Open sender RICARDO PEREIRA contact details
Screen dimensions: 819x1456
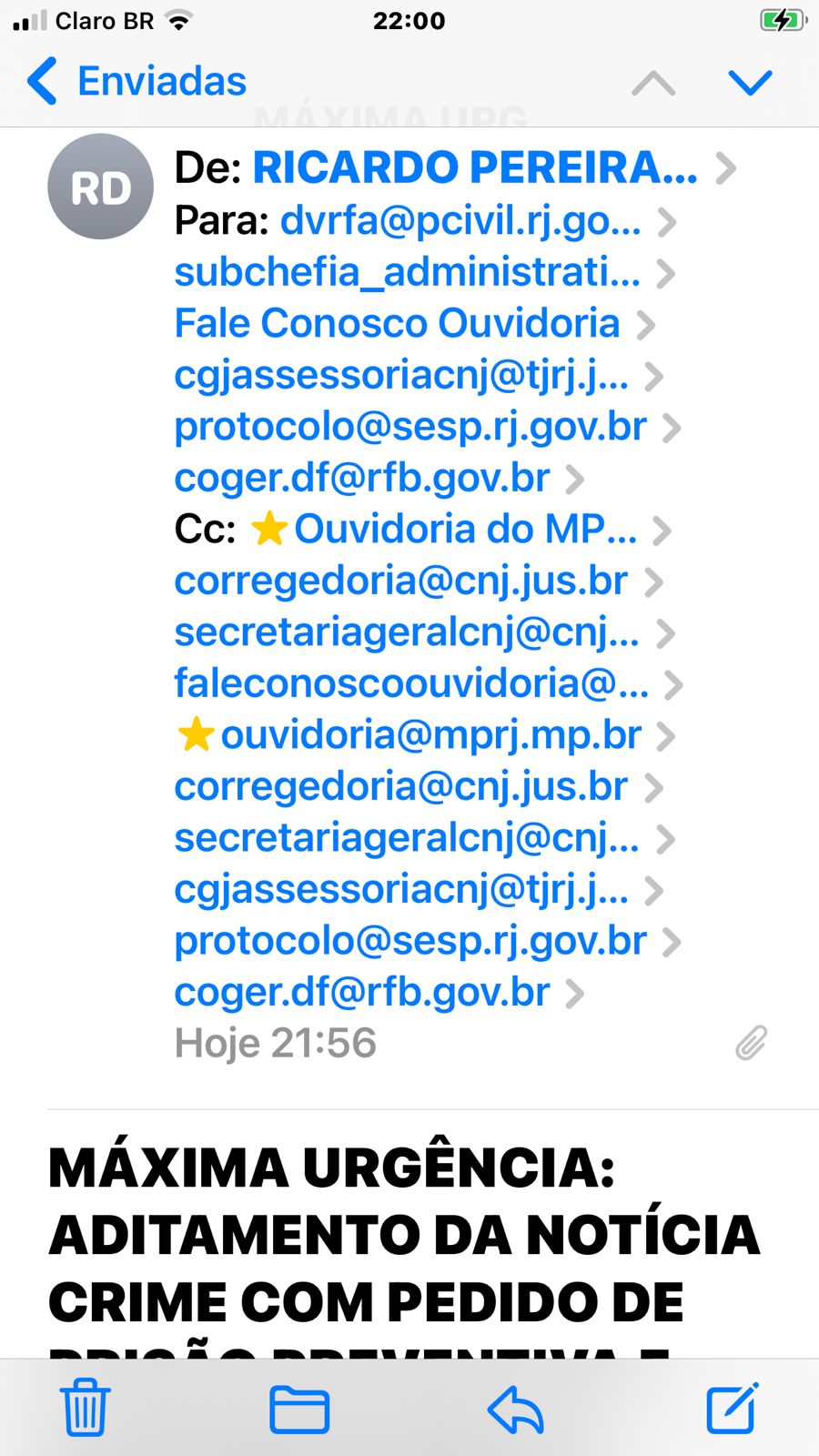tap(473, 168)
